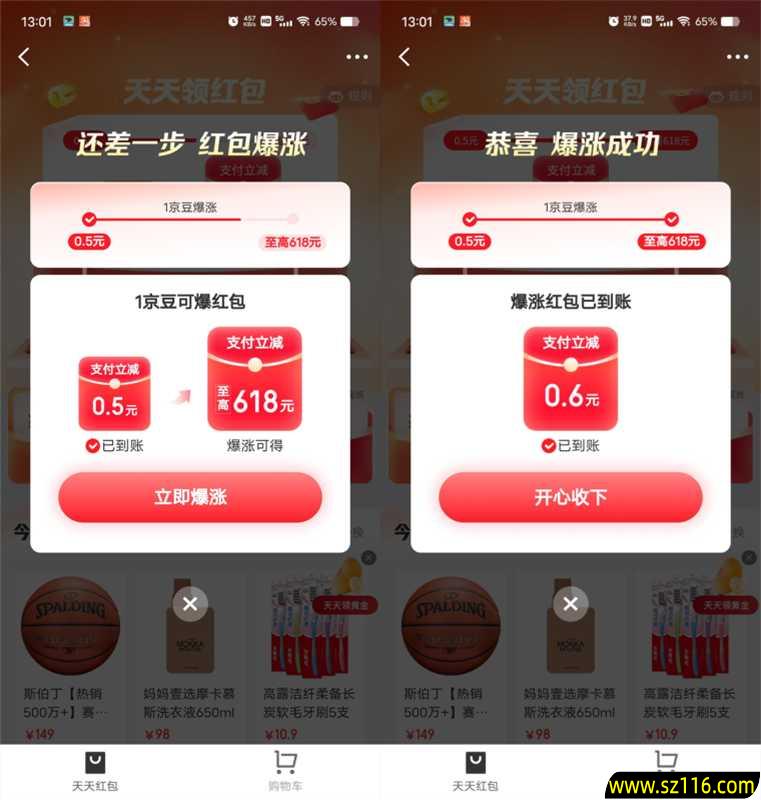
Task: Tap the 天天红包 icon in the bottom bar
Action: tap(96, 765)
